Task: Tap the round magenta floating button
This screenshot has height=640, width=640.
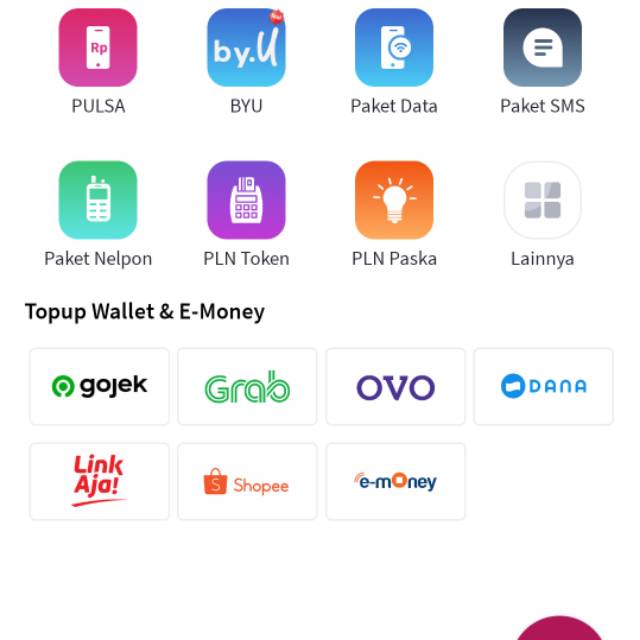Action: pyautogui.click(x=560, y=630)
